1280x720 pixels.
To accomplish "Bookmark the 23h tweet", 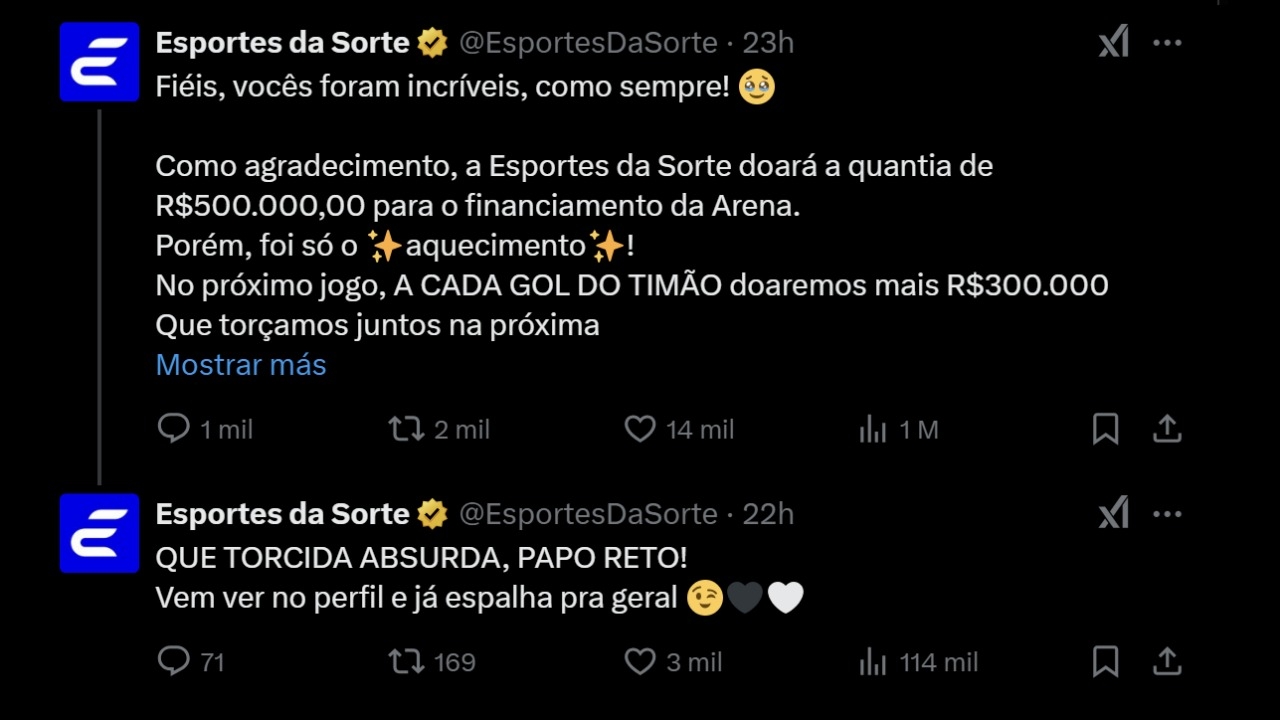I will [1105, 429].
